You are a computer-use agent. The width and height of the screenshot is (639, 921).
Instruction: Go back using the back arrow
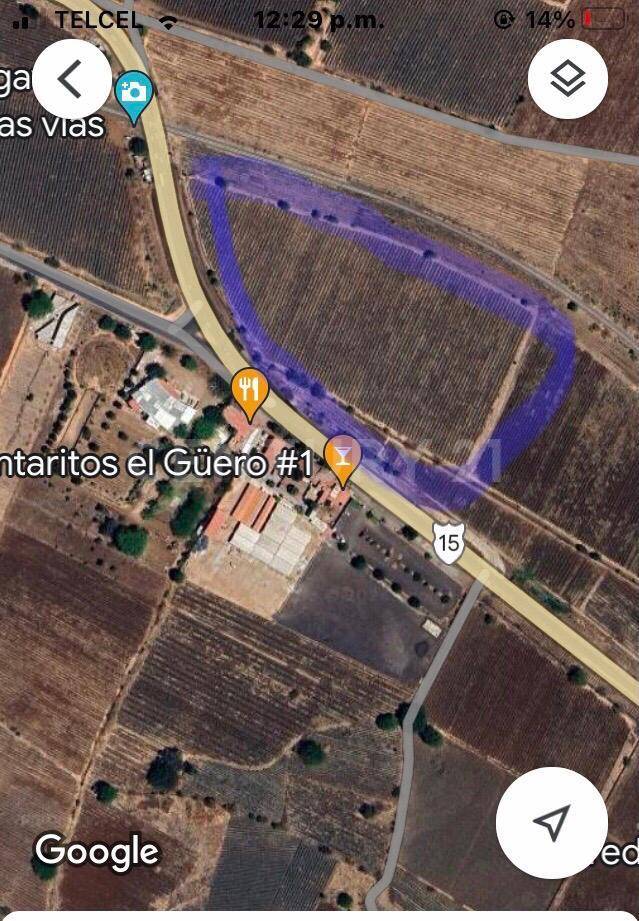[71, 79]
